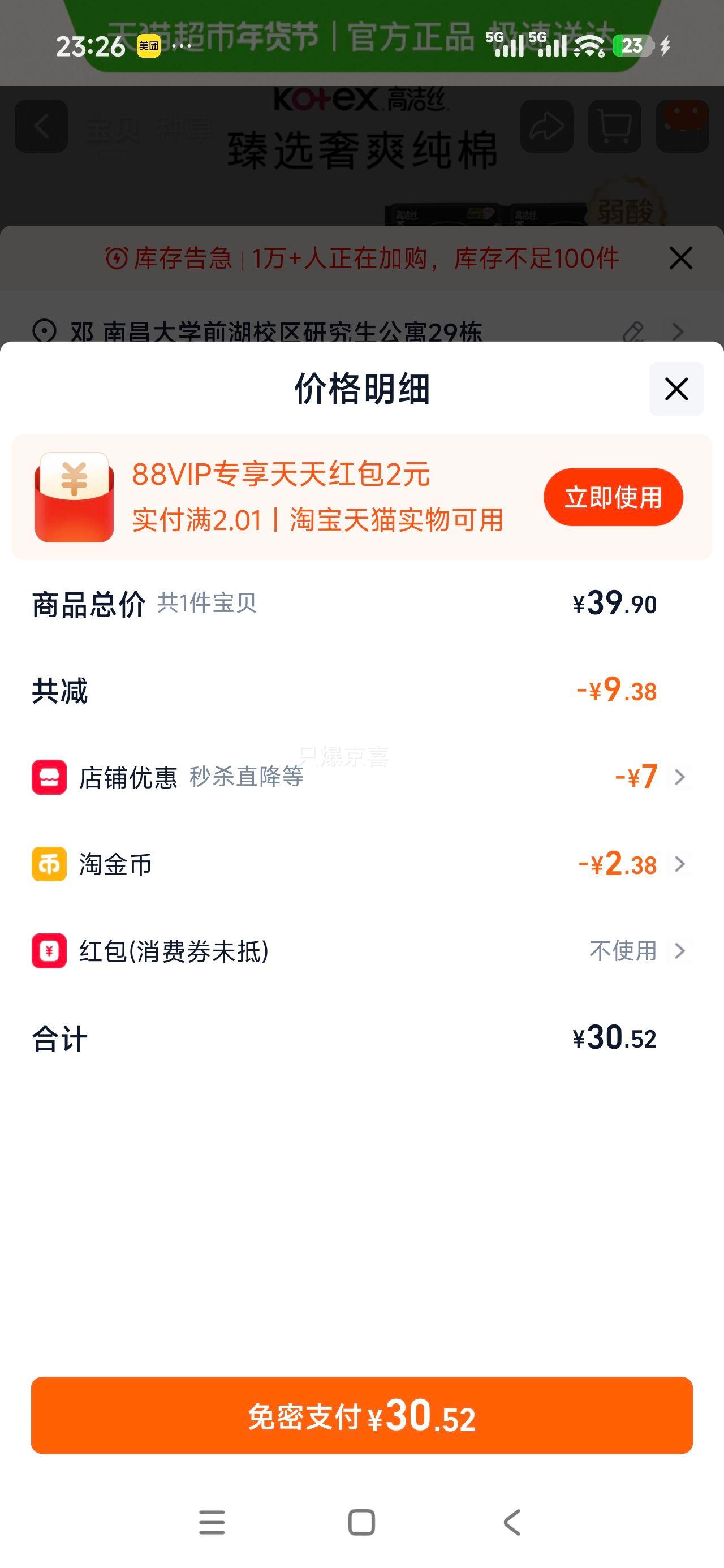Expand the delivery address details chevron
The image size is (724, 1568).
coord(679,333)
